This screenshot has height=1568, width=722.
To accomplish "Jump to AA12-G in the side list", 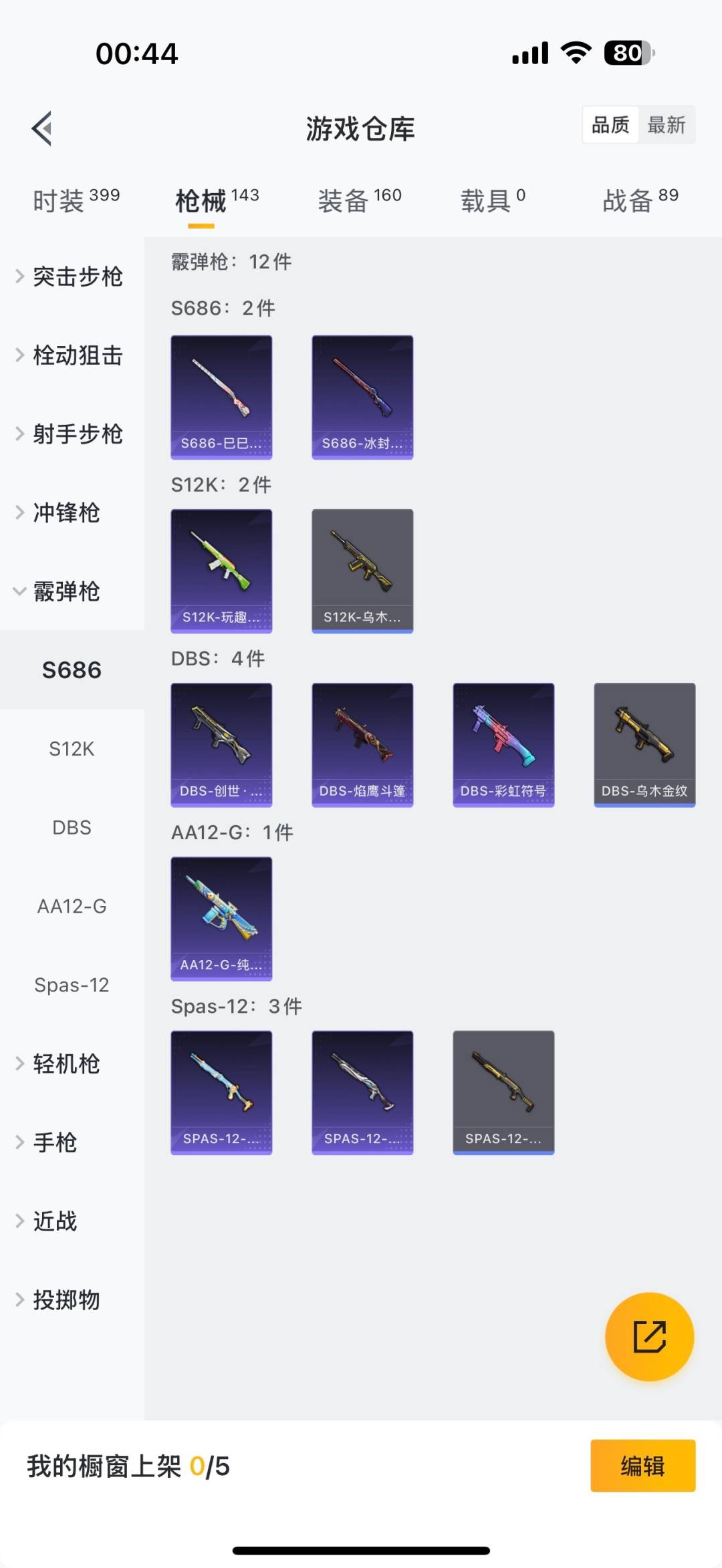I will 72,907.
